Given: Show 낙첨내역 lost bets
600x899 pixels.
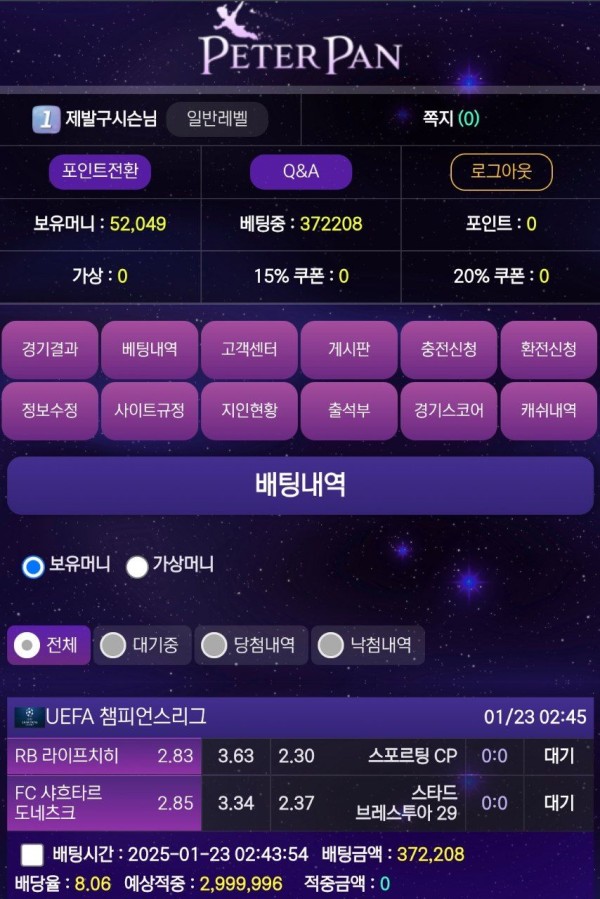Looking at the screenshot, I should (x=367, y=646).
